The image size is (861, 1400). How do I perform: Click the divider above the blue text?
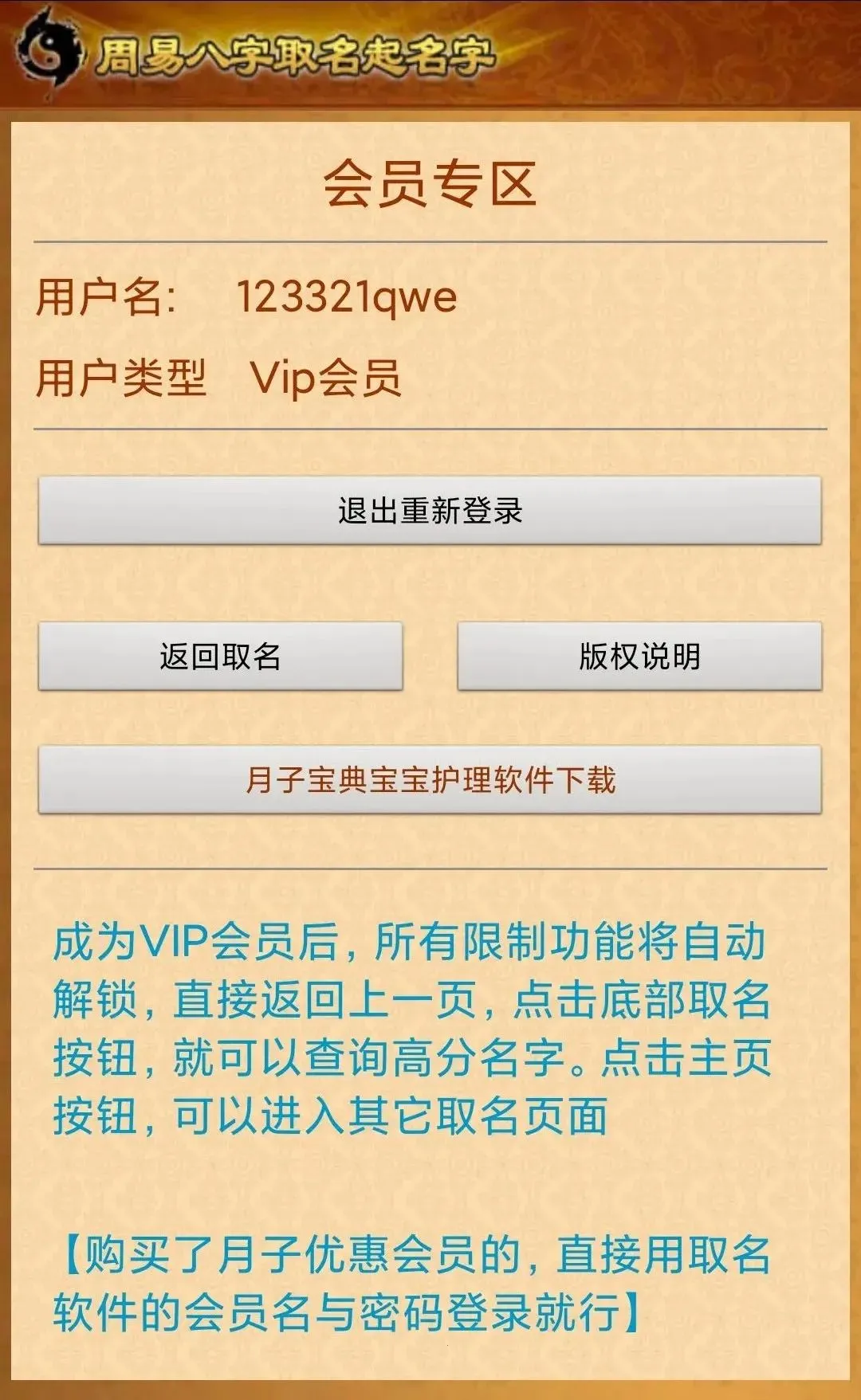[431, 869]
